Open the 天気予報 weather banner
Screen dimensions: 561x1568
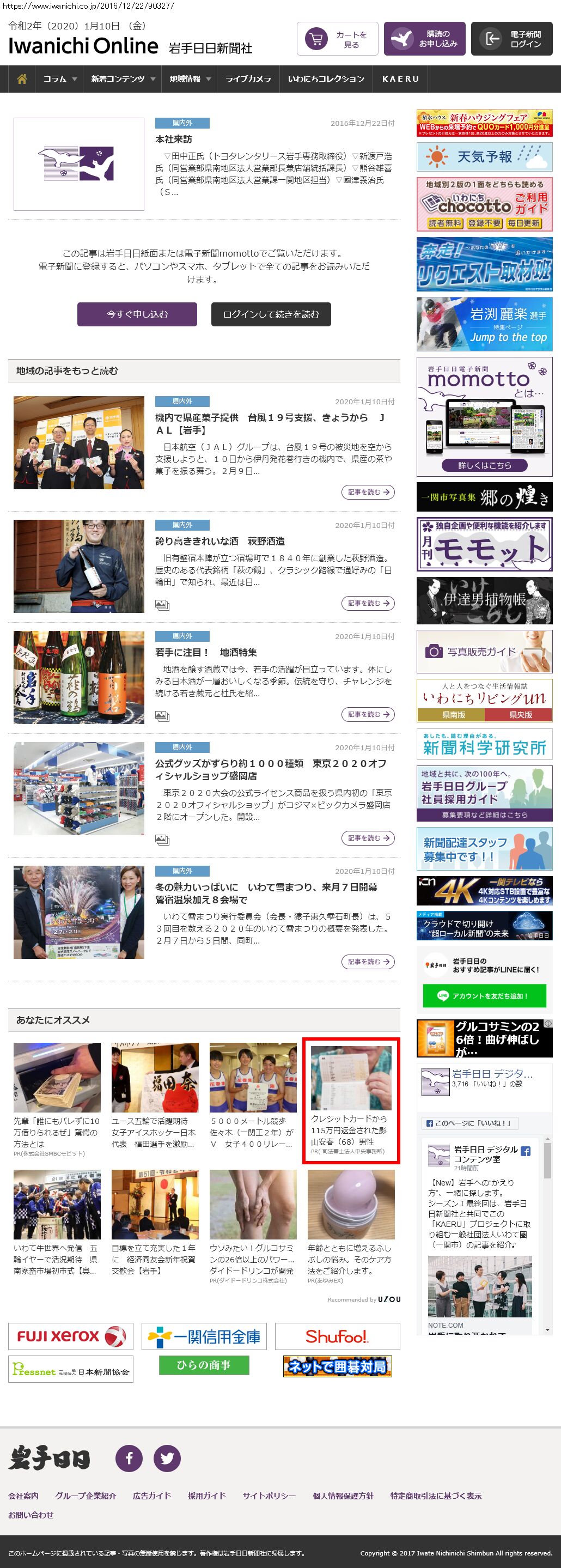tap(484, 156)
